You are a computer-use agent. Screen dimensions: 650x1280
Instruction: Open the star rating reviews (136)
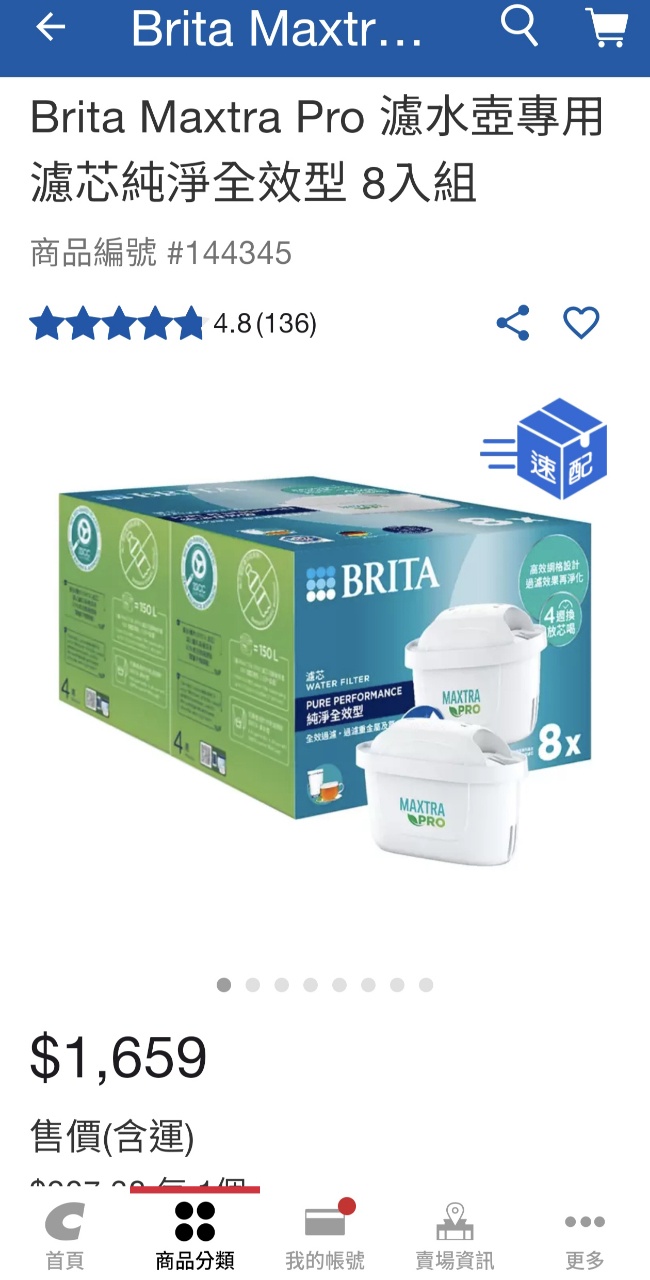[x=173, y=324]
